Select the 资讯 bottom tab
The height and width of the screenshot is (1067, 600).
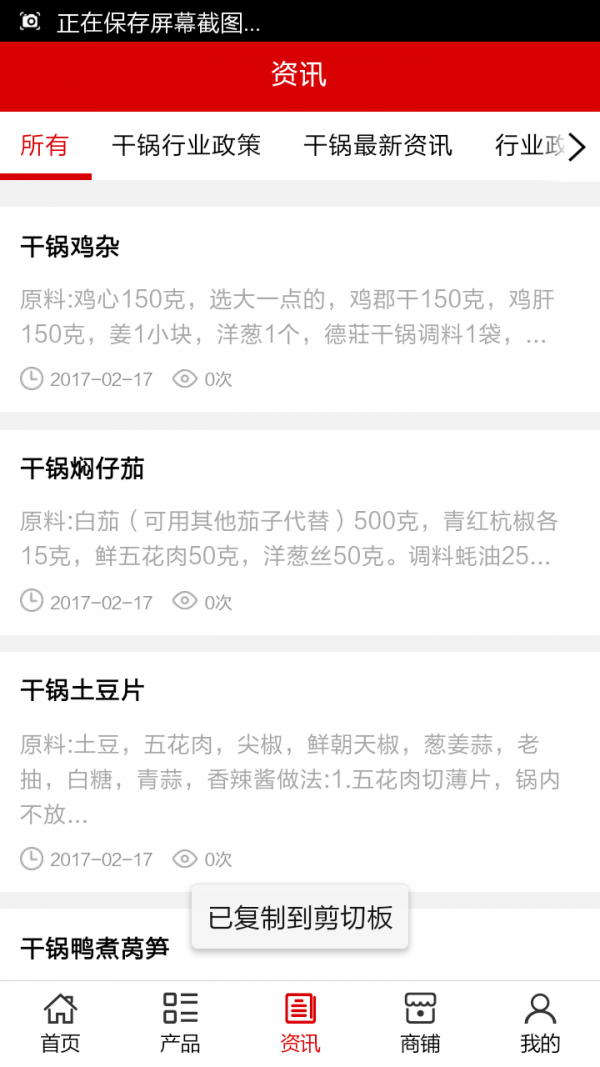click(300, 1023)
